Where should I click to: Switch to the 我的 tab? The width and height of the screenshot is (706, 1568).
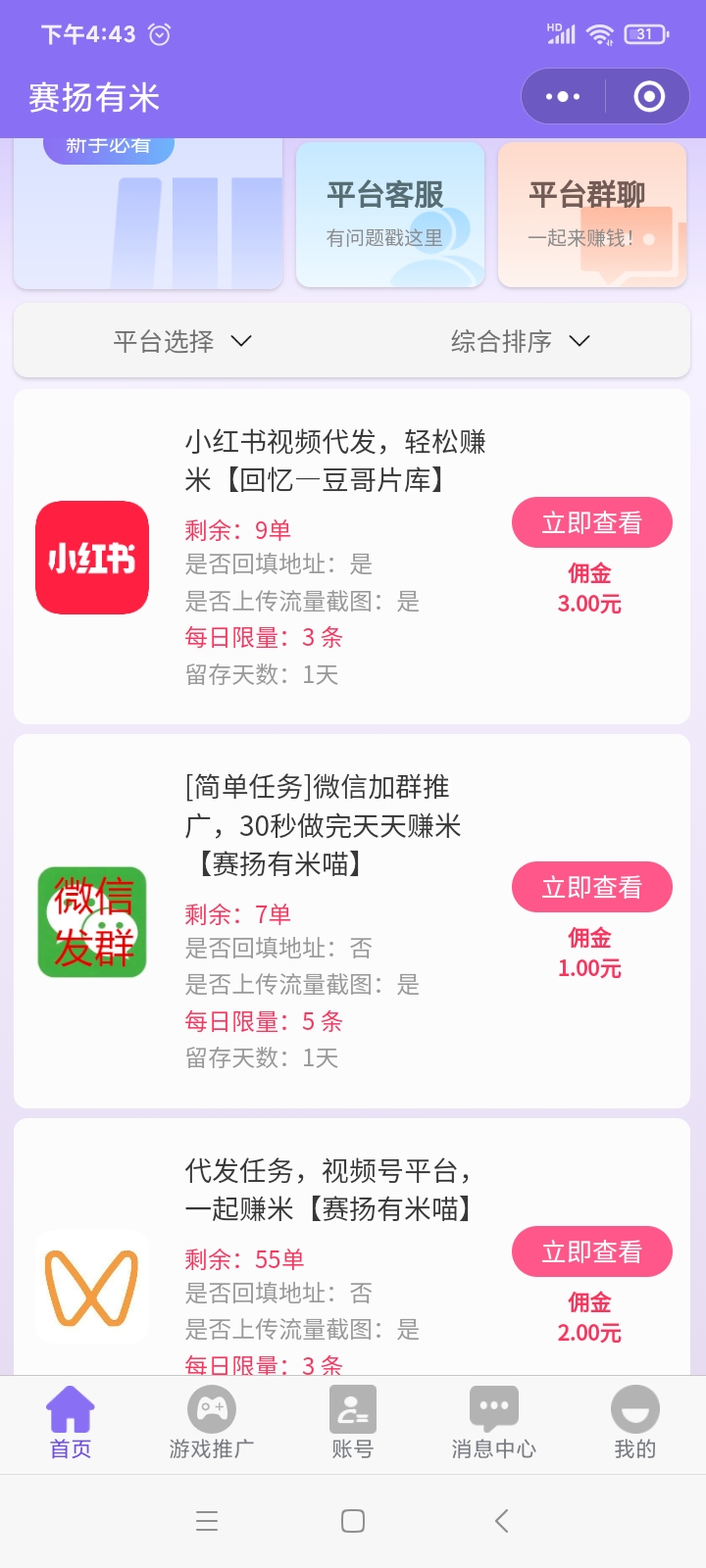tap(634, 1423)
